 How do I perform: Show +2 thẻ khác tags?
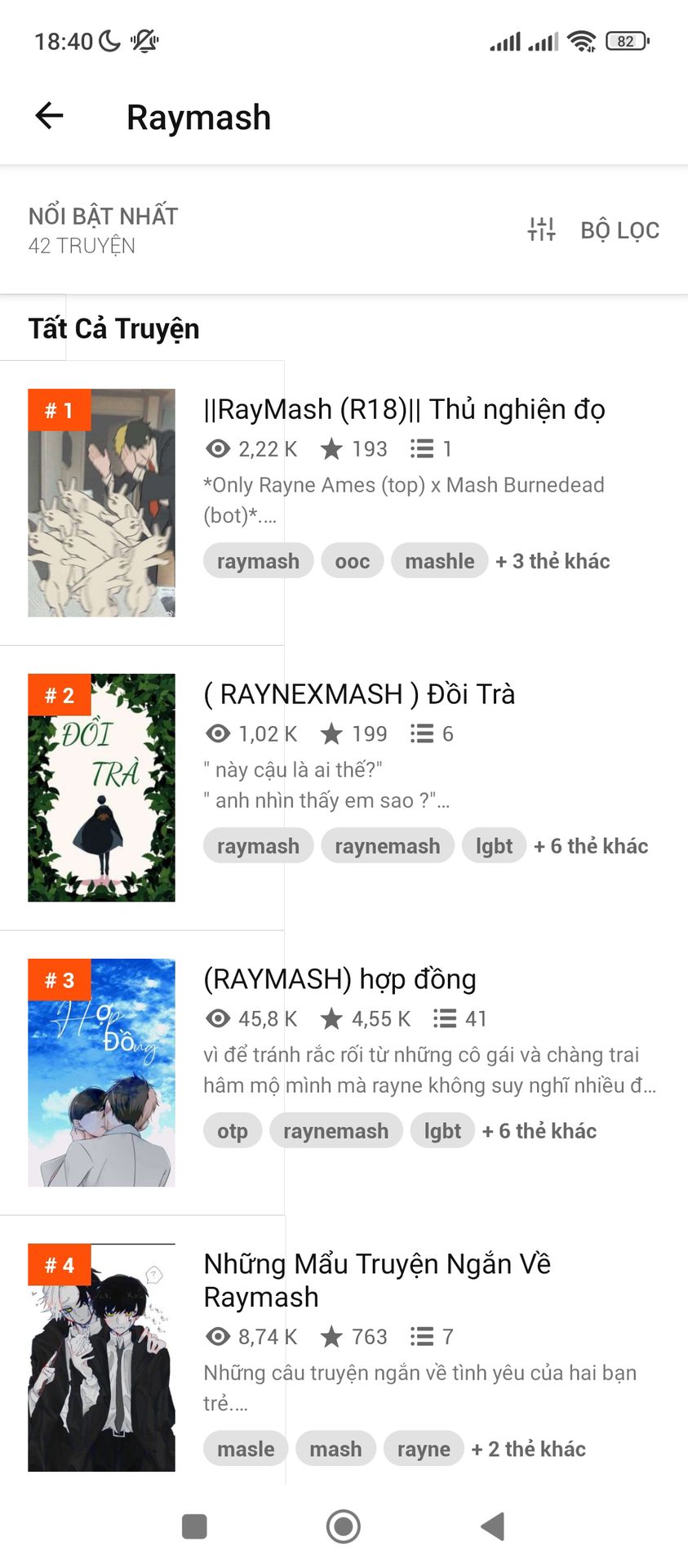(528, 1449)
